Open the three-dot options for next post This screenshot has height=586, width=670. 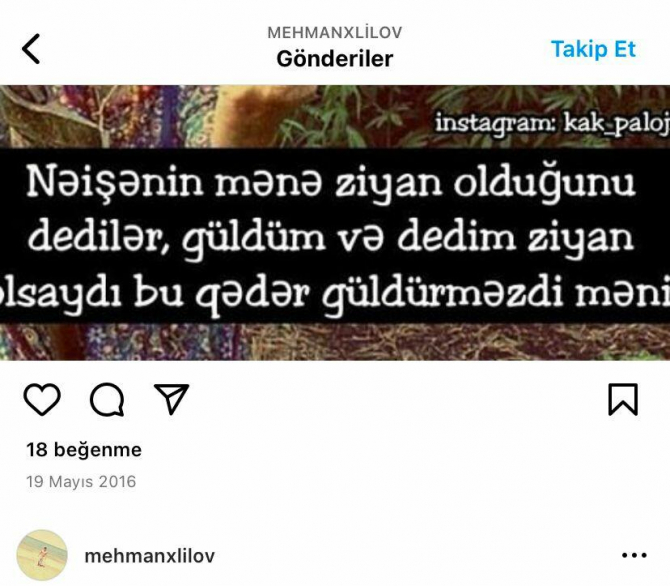(x=634, y=556)
